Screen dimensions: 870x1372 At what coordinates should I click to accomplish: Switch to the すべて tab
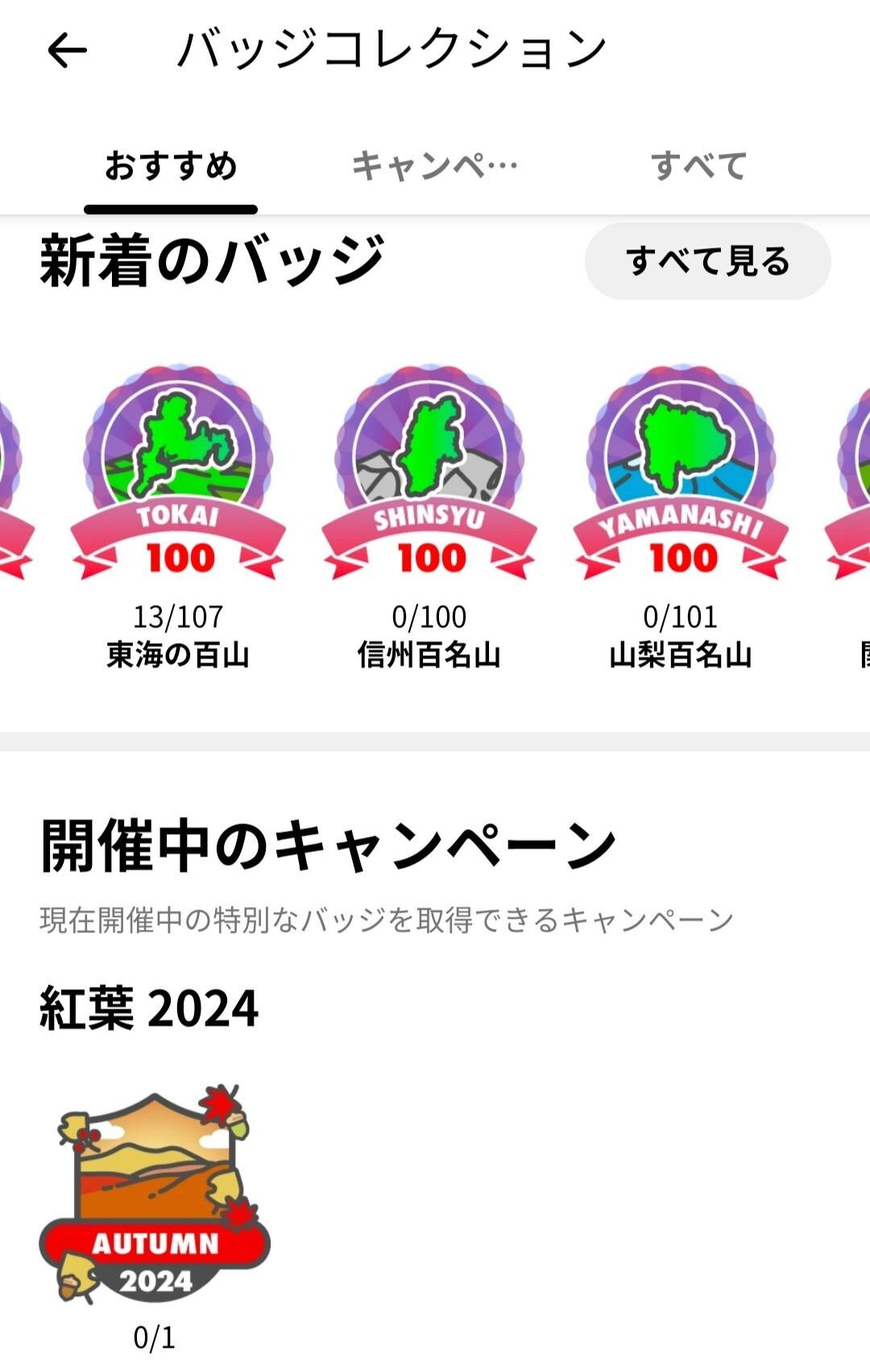pos(701,165)
